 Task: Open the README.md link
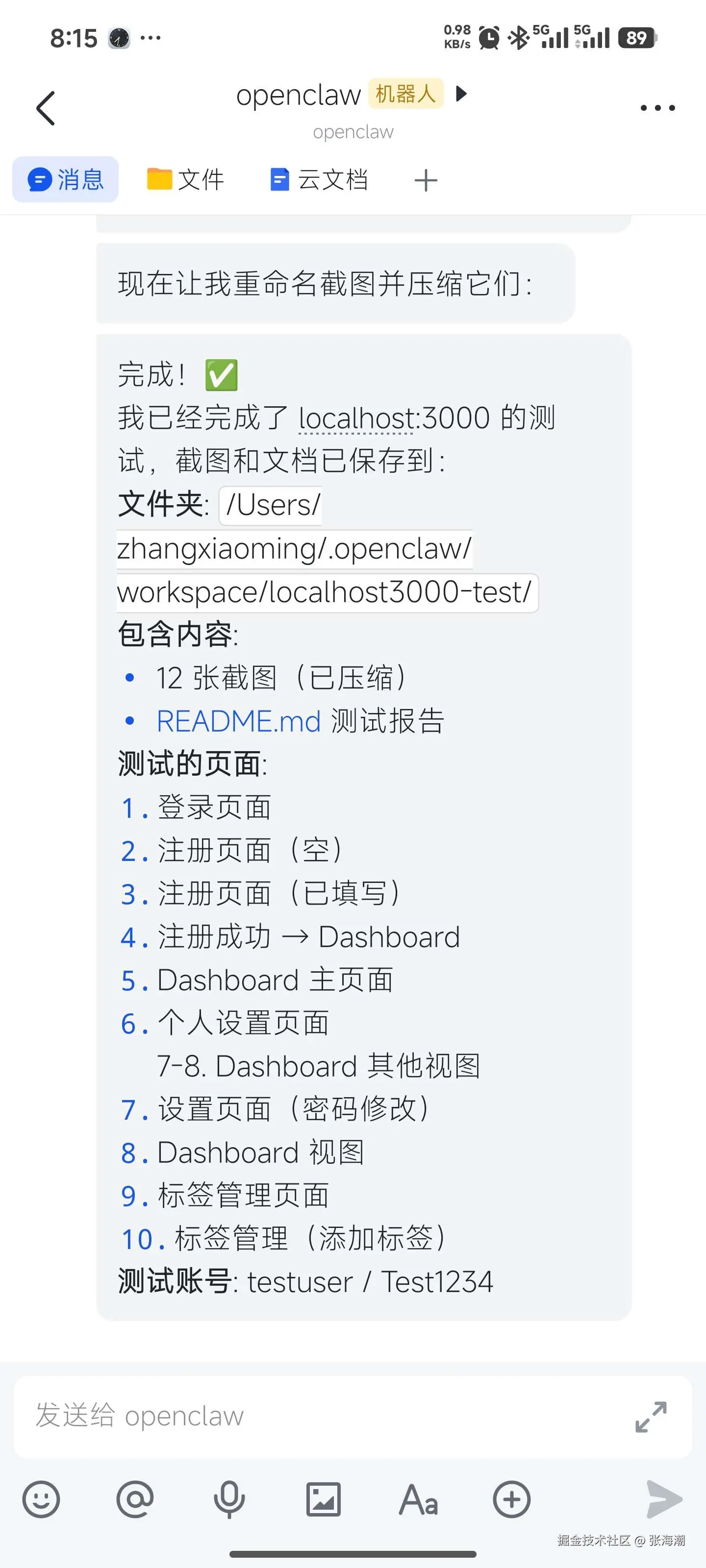coord(238,721)
